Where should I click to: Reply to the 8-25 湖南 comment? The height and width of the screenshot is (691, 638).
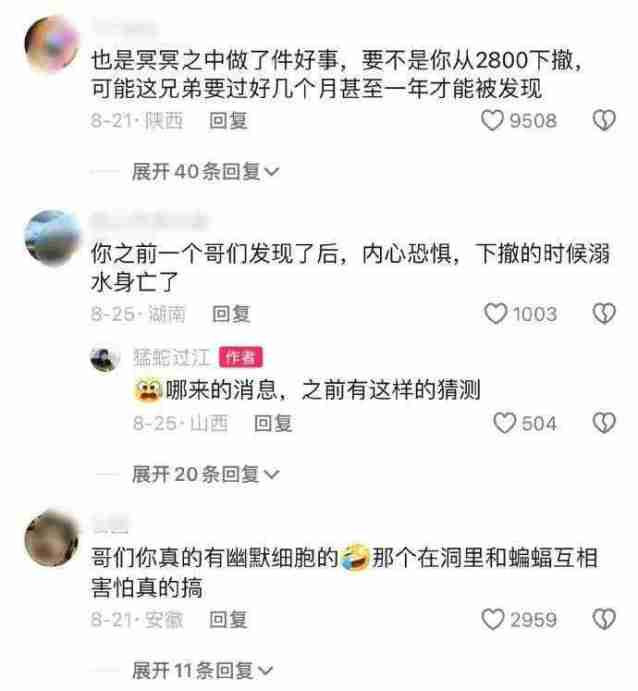(231, 314)
